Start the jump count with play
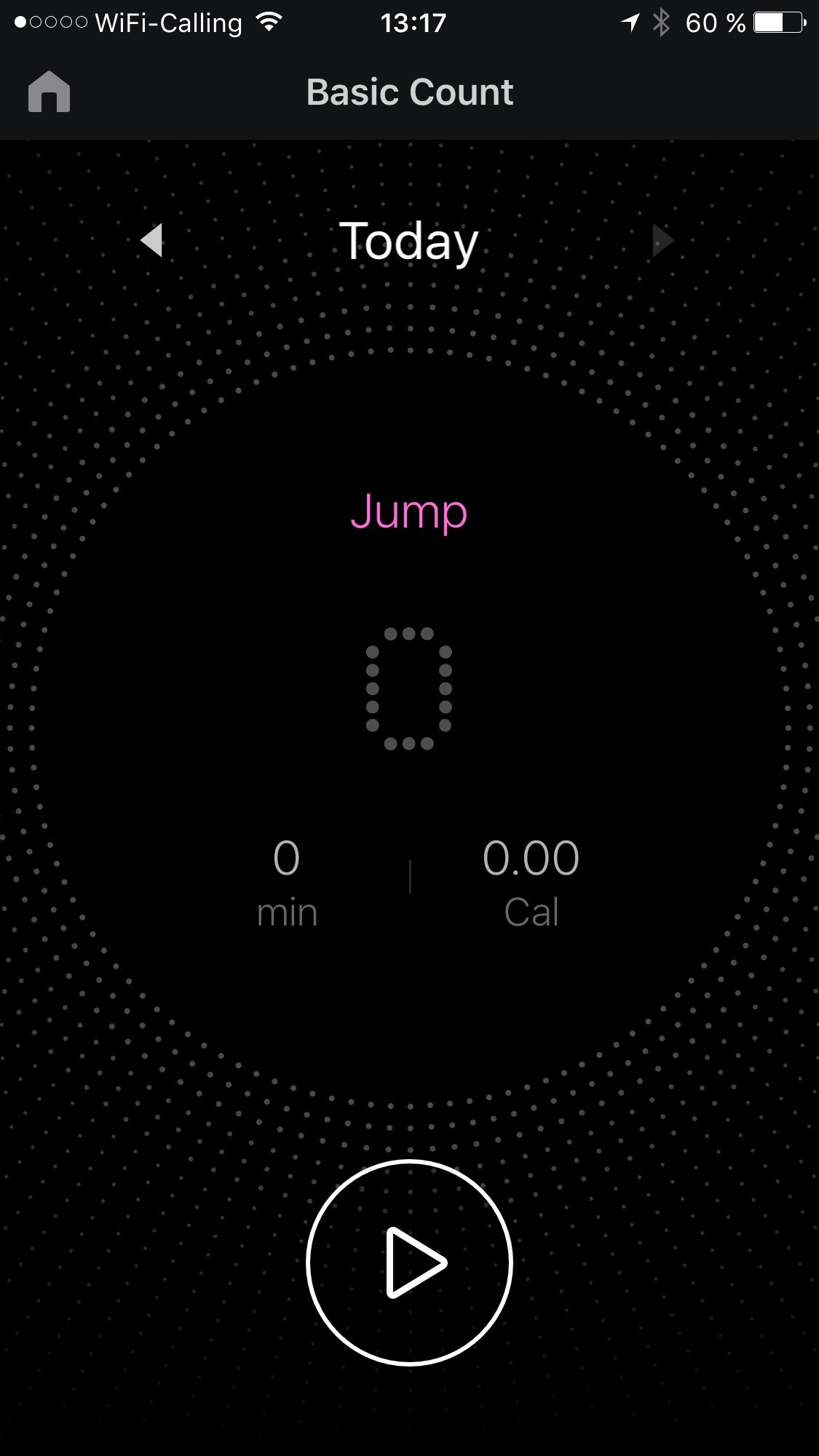Screen dimensions: 819x1456 click(x=409, y=1262)
